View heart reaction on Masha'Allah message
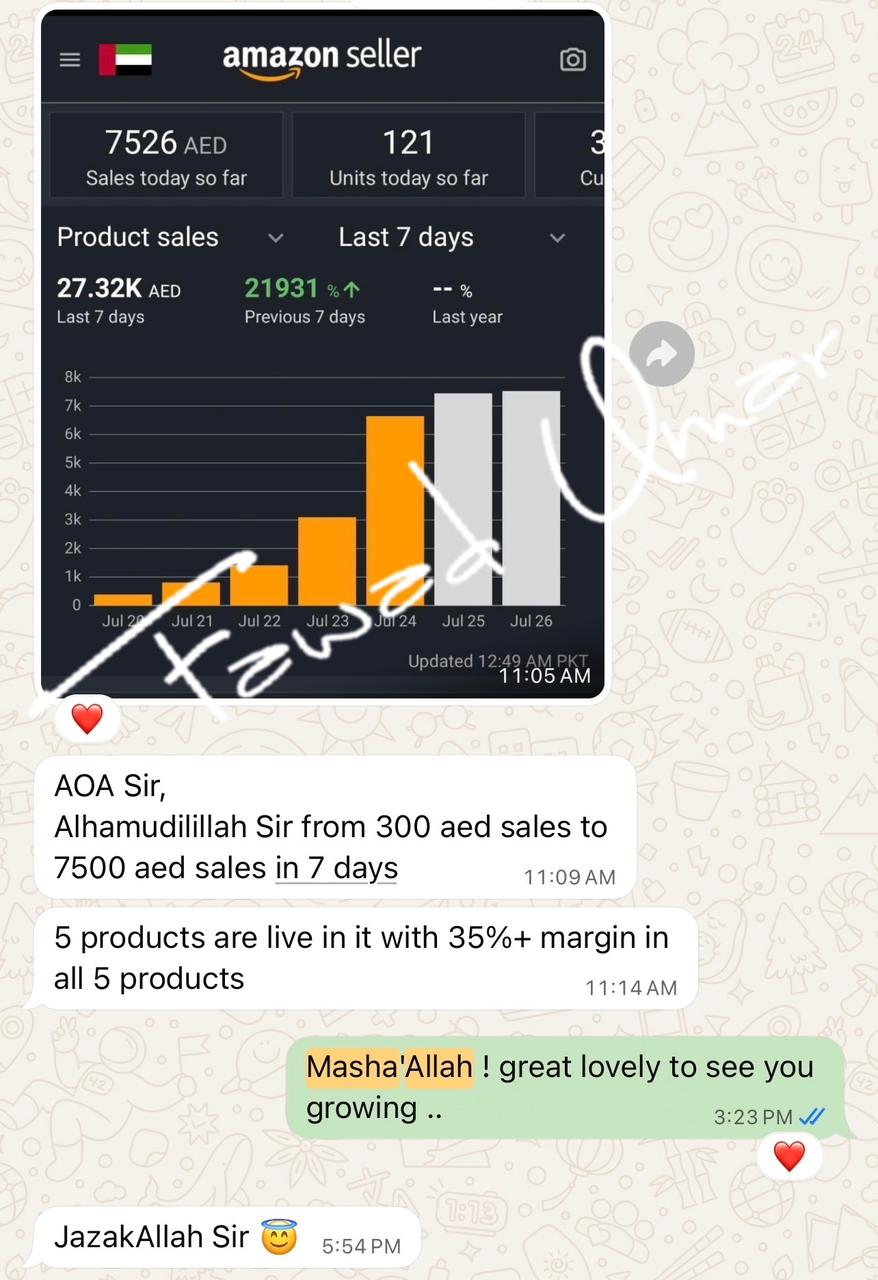Image resolution: width=878 pixels, height=1280 pixels. (x=789, y=1156)
